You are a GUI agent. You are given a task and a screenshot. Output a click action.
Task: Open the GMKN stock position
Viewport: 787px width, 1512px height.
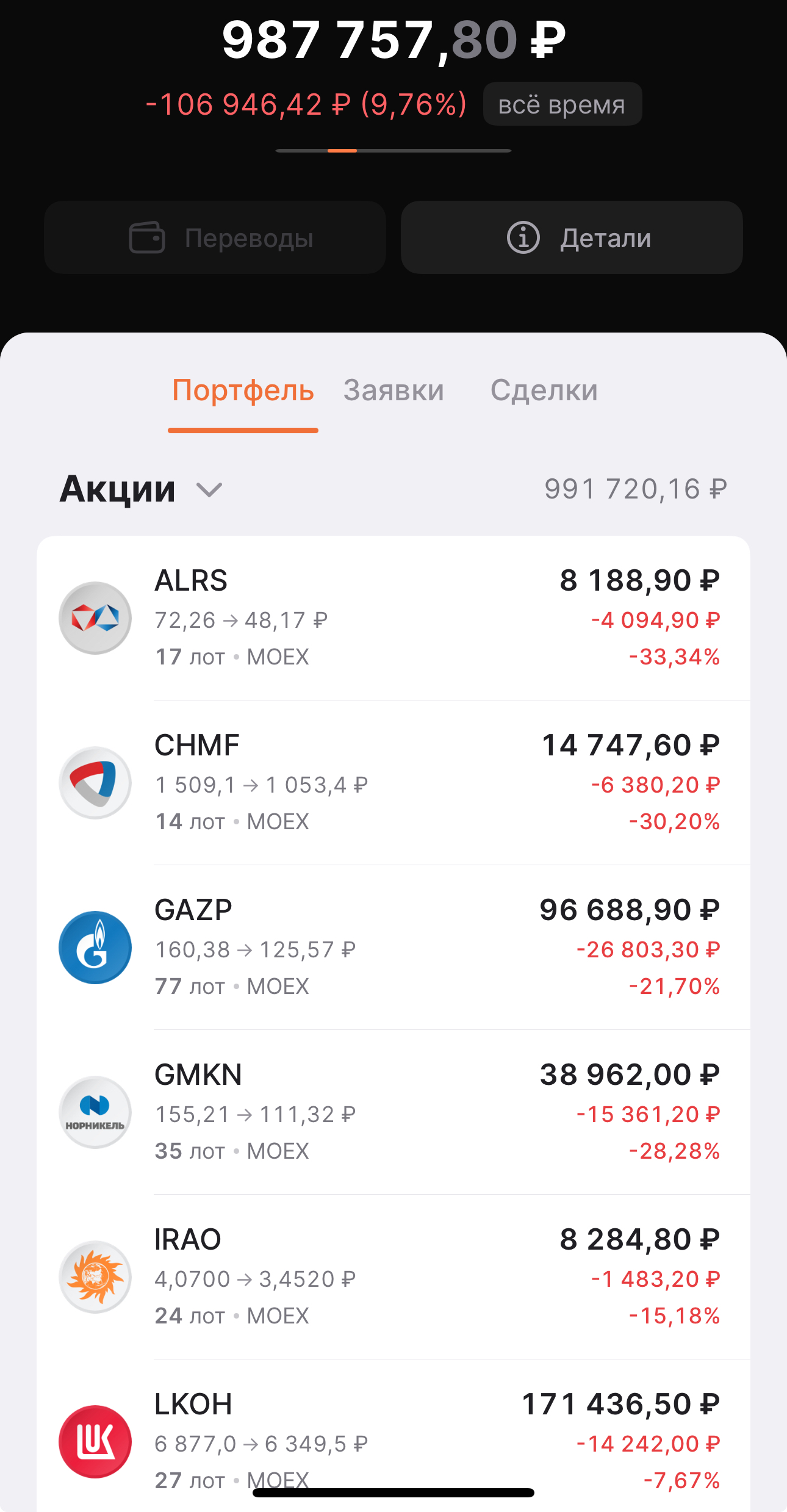[393, 1112]
